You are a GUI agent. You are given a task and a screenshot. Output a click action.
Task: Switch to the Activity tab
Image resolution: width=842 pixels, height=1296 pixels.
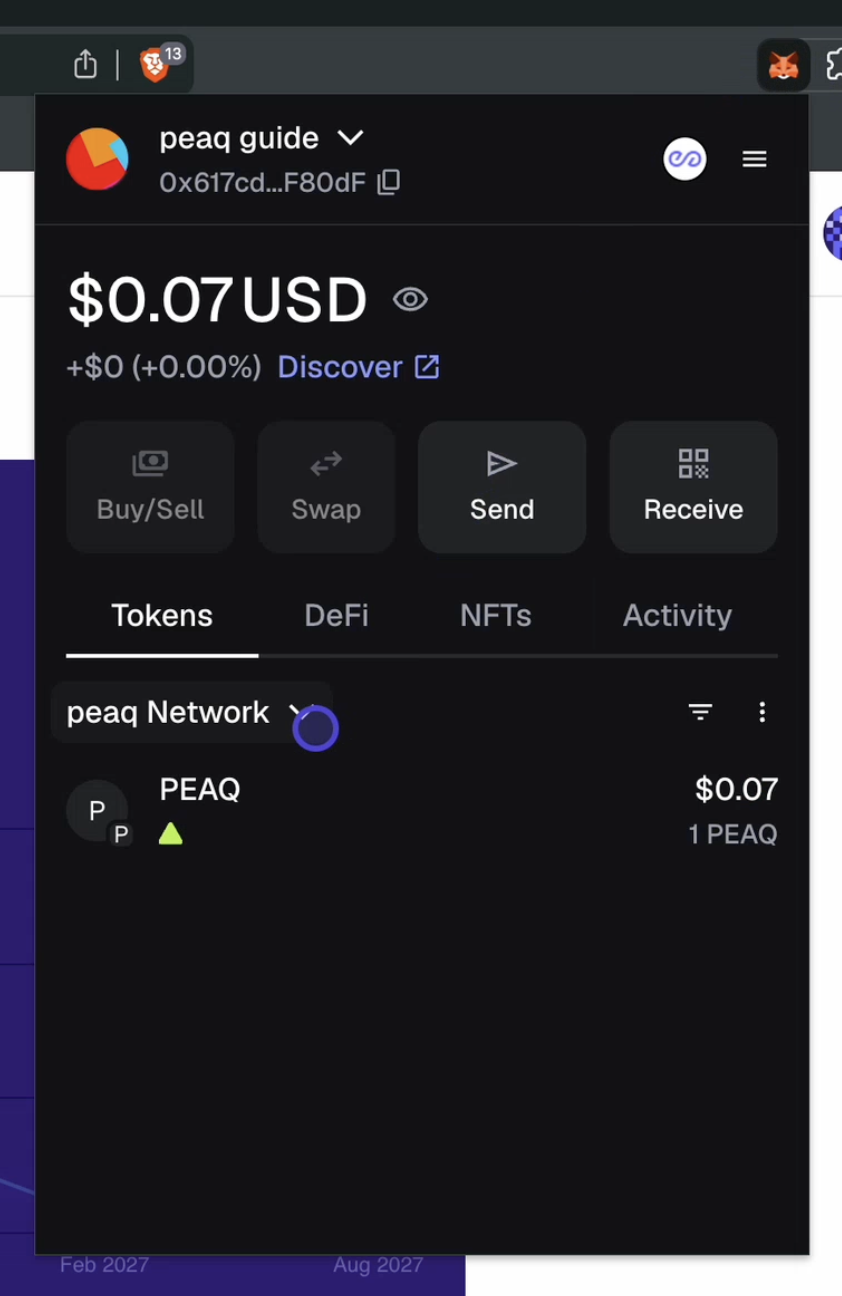coord(677,616)
